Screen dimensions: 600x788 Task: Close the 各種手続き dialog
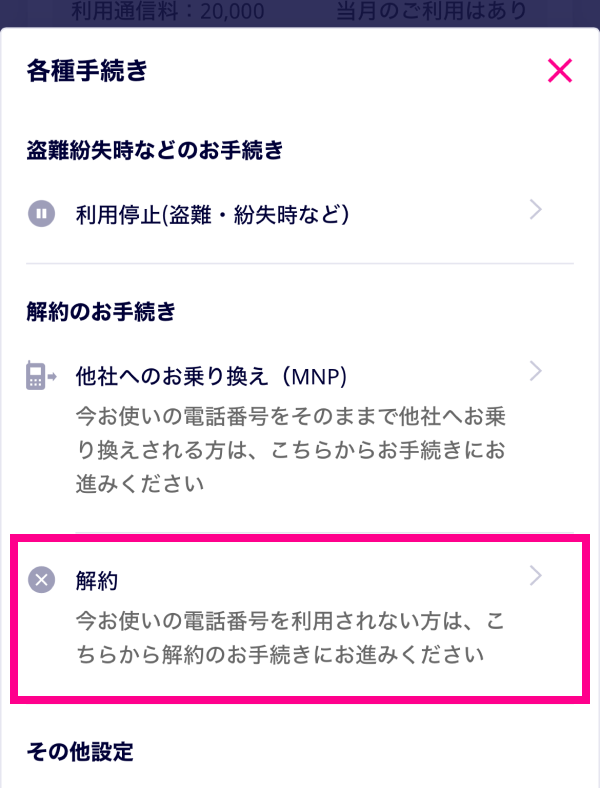(x=559, y=70)
